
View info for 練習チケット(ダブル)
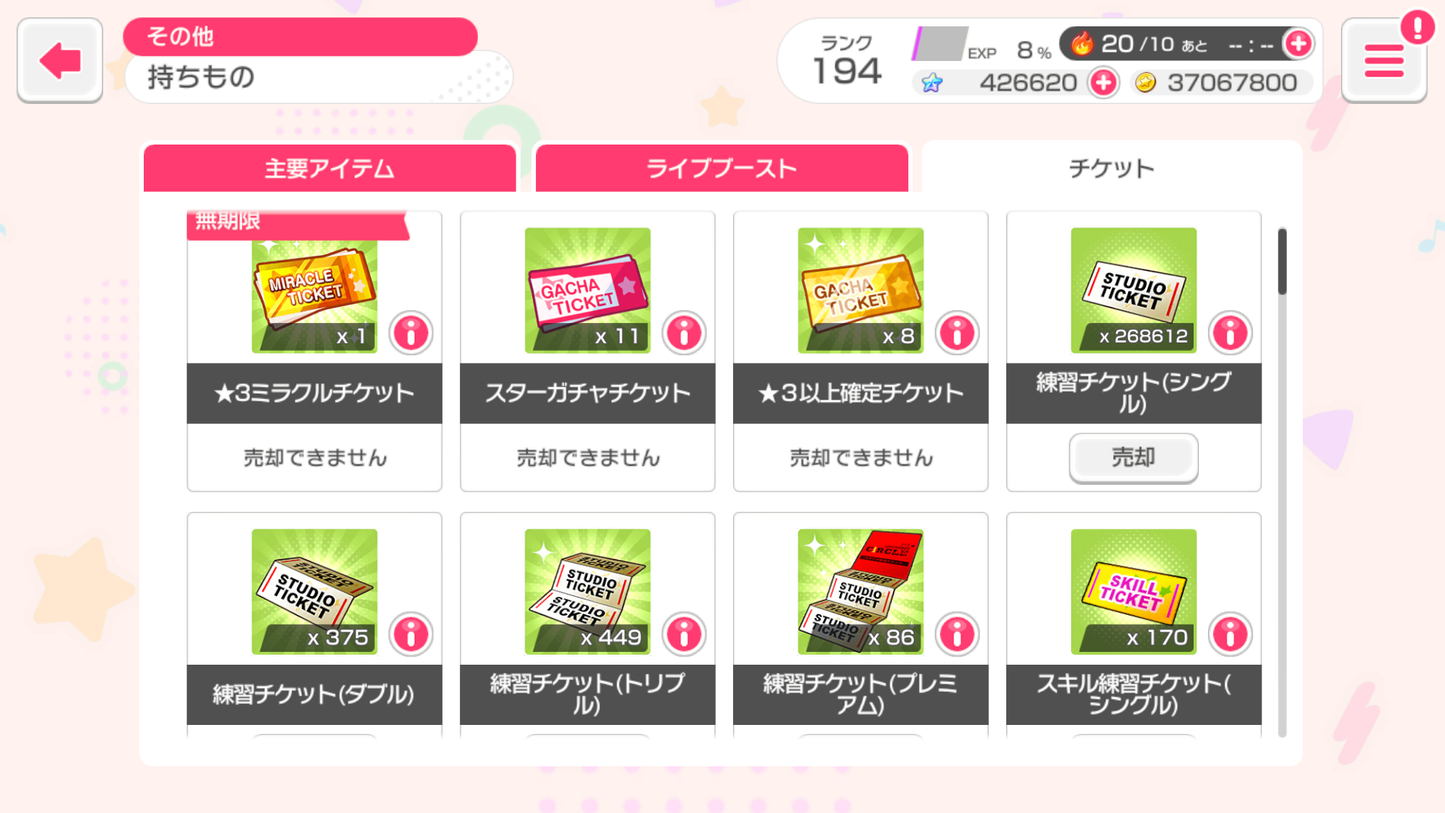click(x=411, y=634)
